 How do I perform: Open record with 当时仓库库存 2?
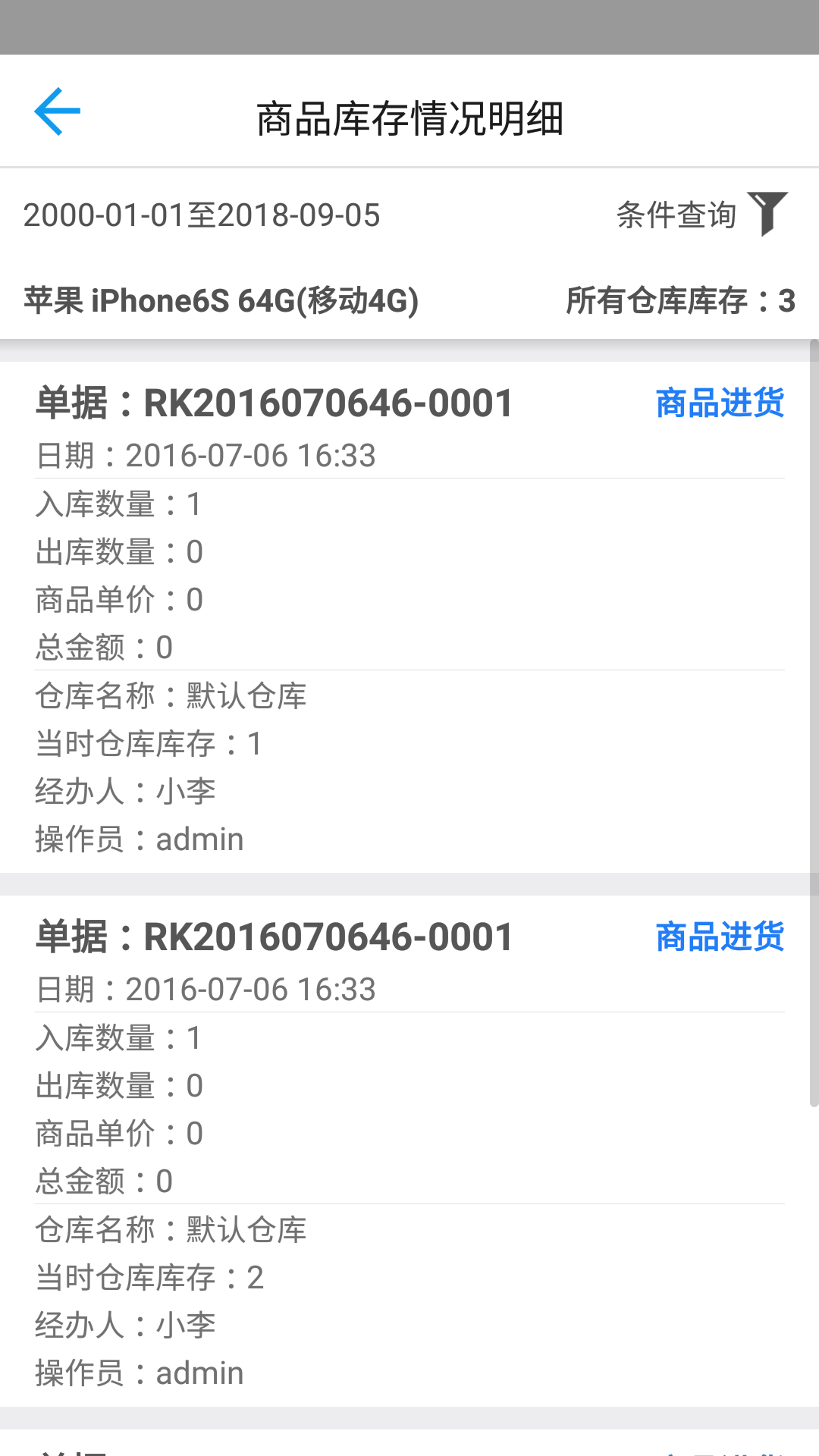[x=409, y=1151]
